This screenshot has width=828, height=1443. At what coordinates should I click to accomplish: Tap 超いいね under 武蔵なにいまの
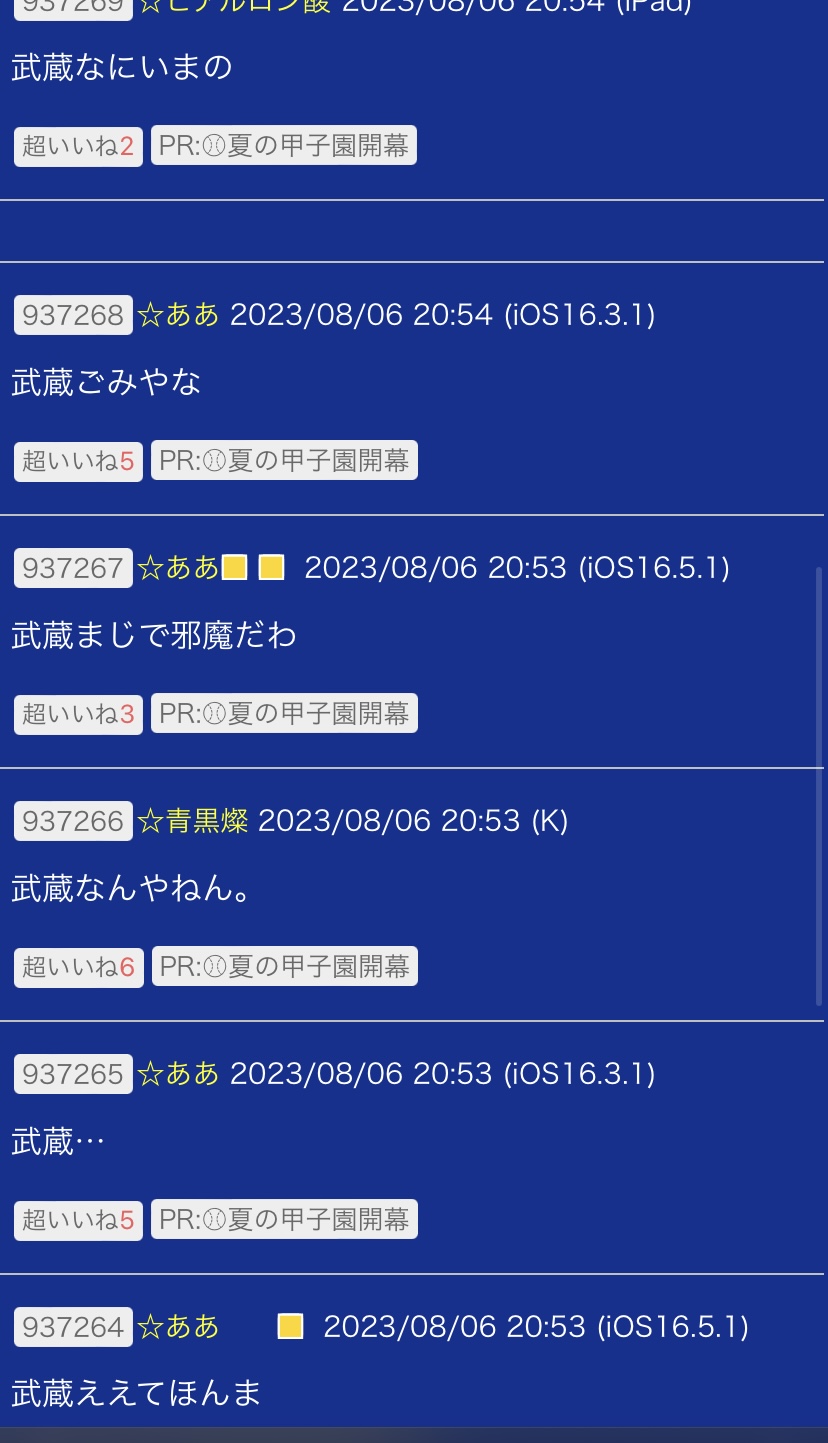point(78,146)
